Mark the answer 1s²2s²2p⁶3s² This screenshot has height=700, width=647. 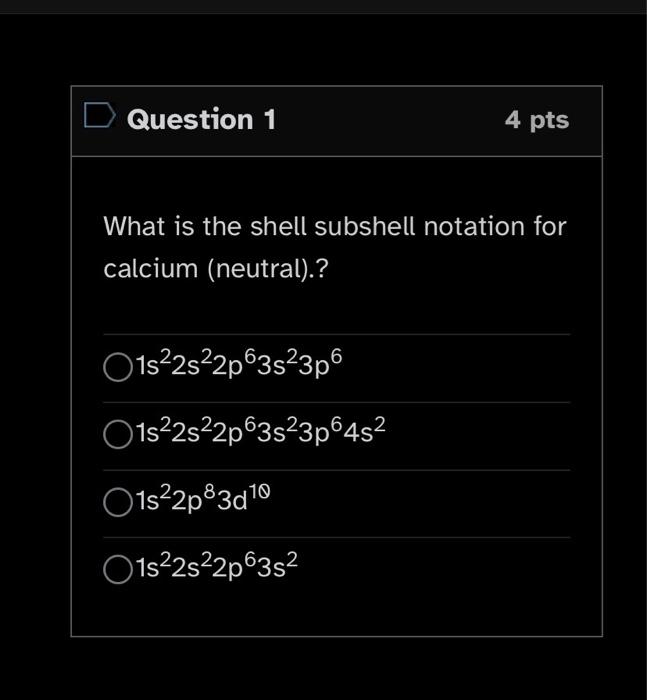coord(117,570)
